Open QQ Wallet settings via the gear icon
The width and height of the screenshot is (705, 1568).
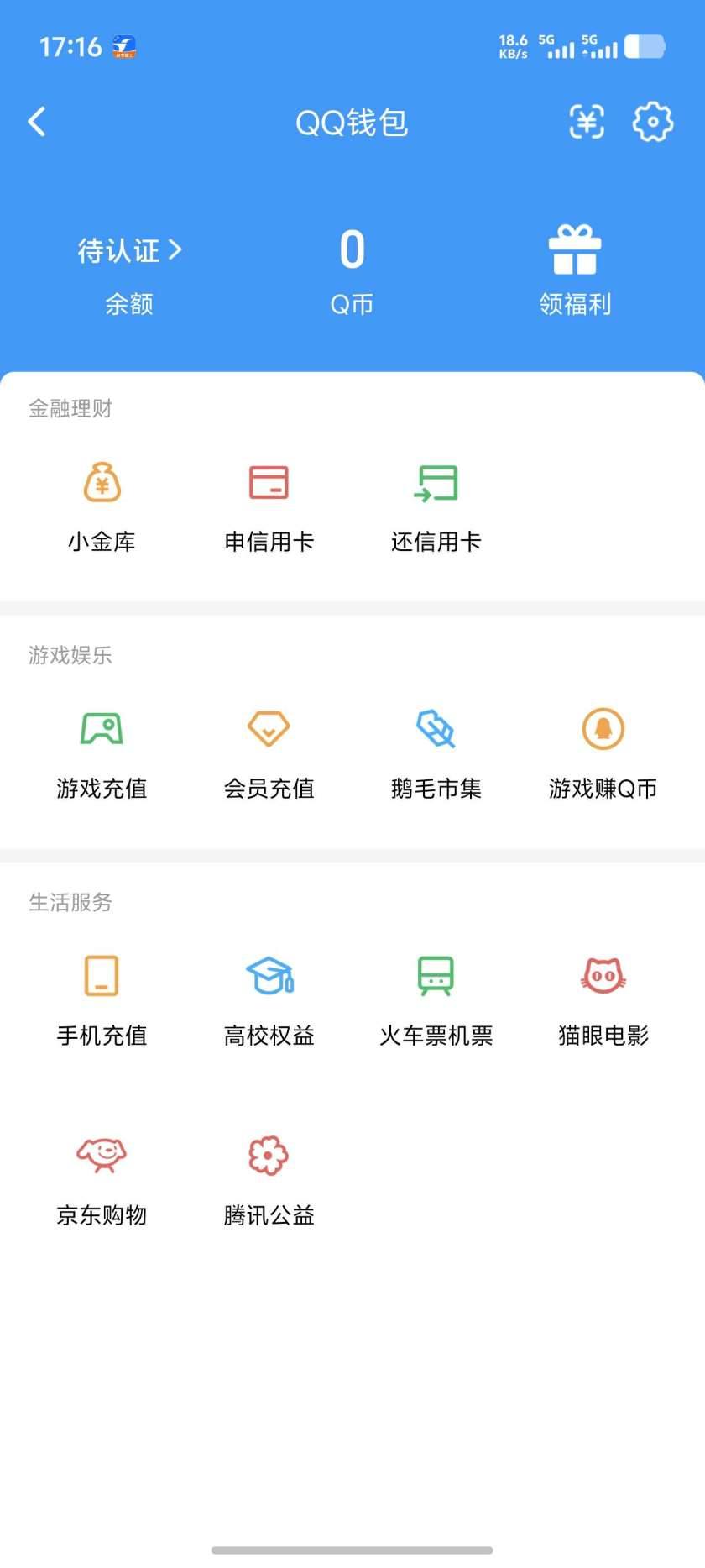[x=651, y=122]
